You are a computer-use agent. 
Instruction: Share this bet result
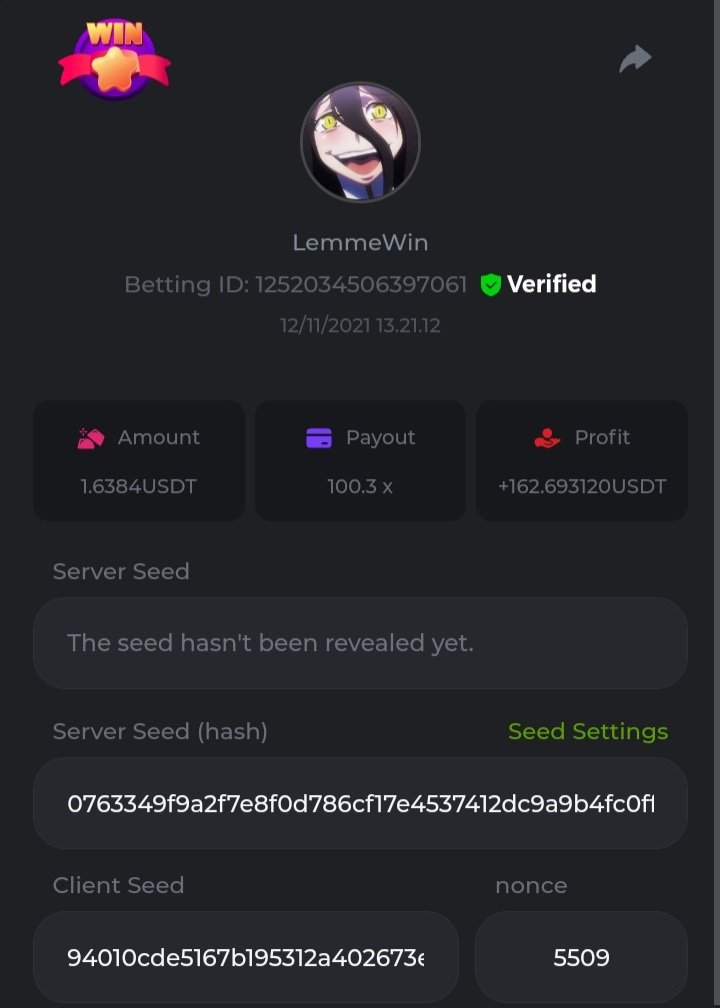pyautogui.click(x=635, y=59)
